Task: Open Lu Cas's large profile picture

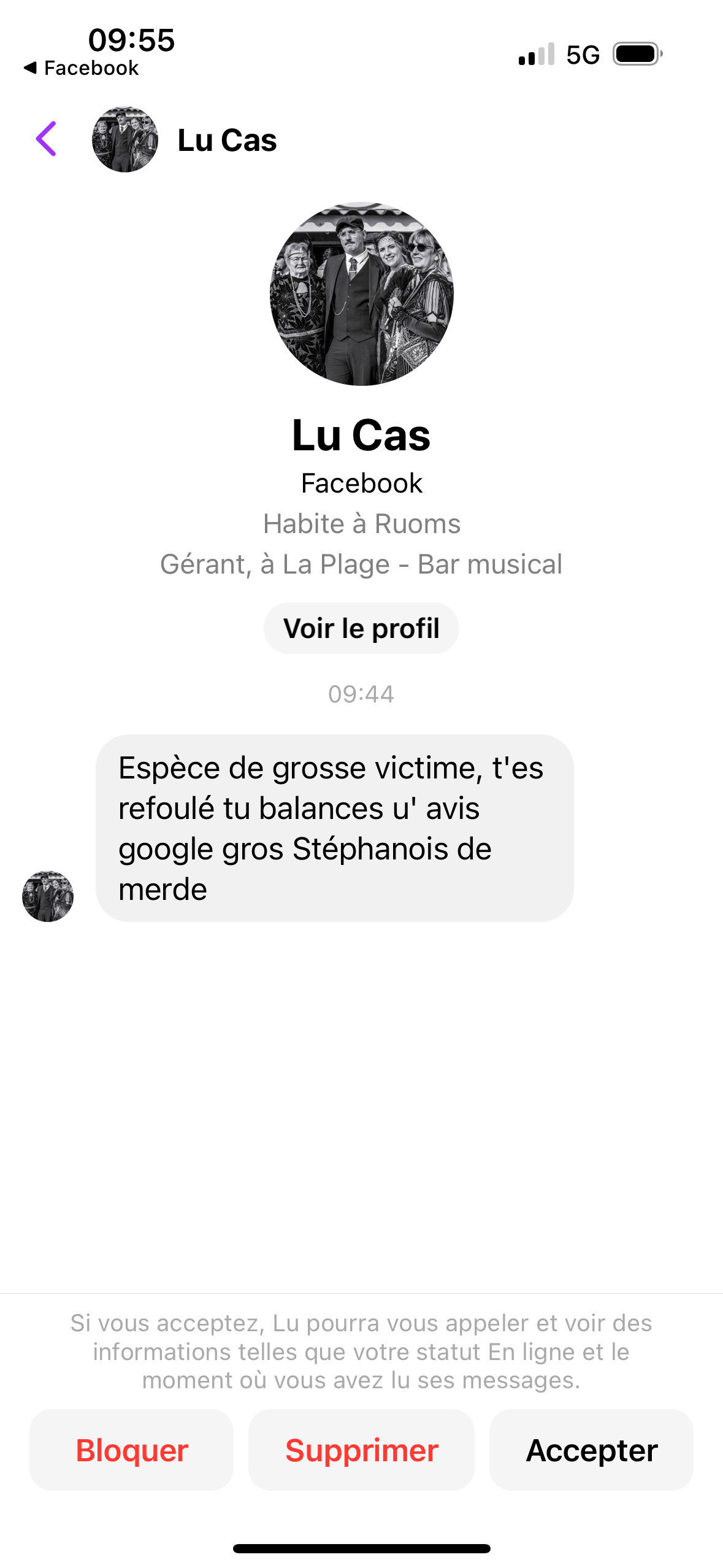Action: click(361, 294)
